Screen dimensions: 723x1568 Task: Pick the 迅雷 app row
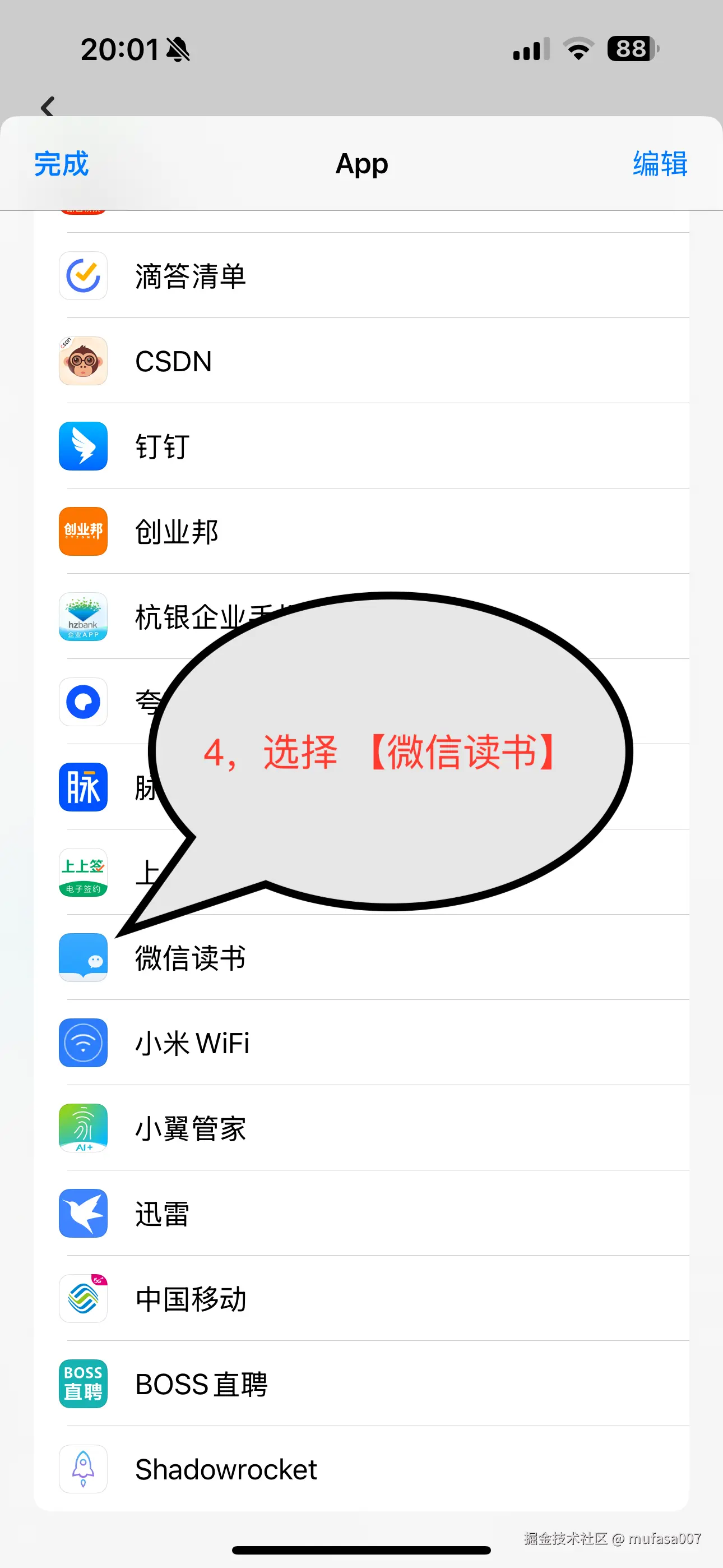coord(162,1213)
